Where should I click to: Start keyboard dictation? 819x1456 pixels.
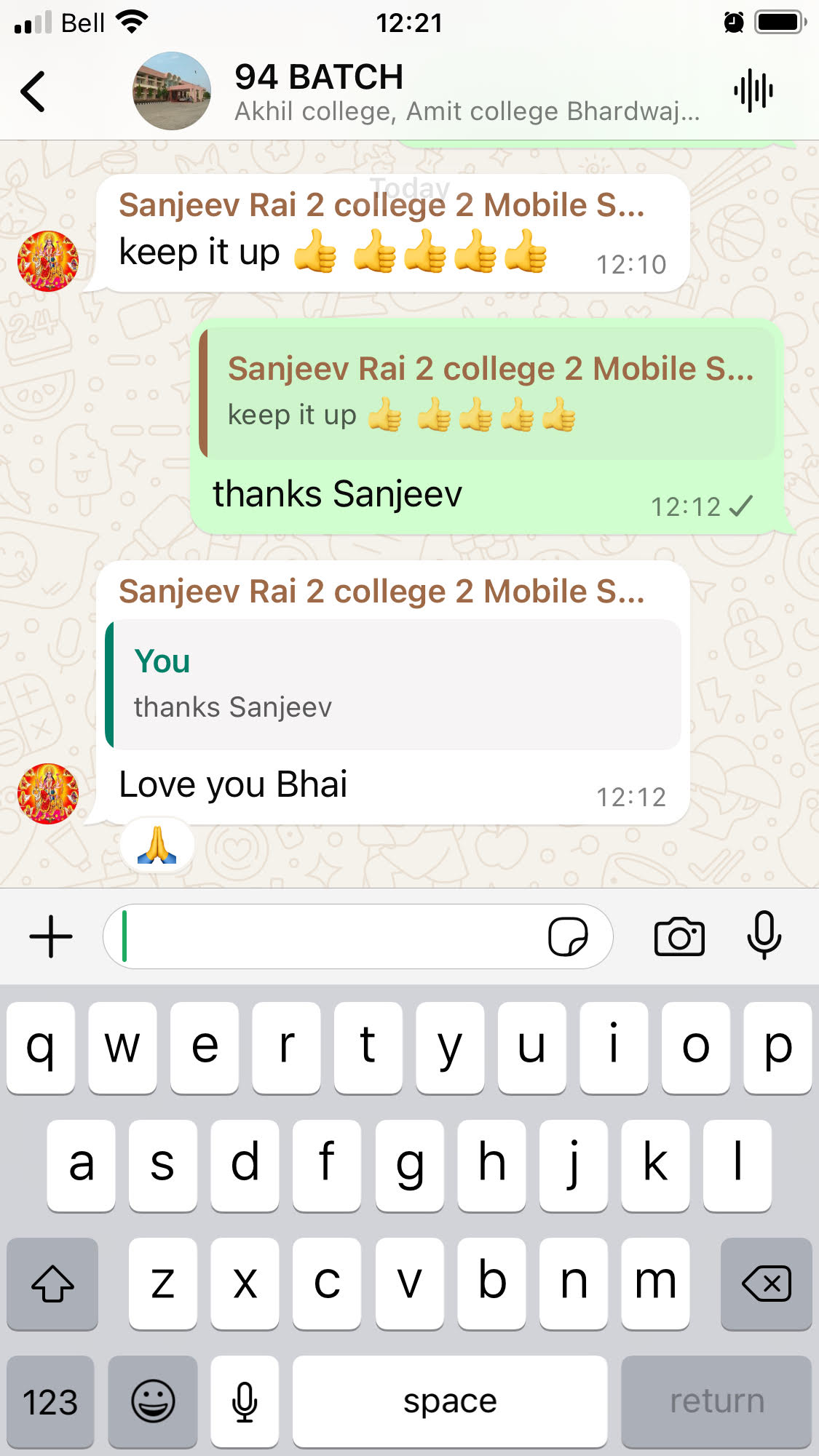tap(245, 1401)
